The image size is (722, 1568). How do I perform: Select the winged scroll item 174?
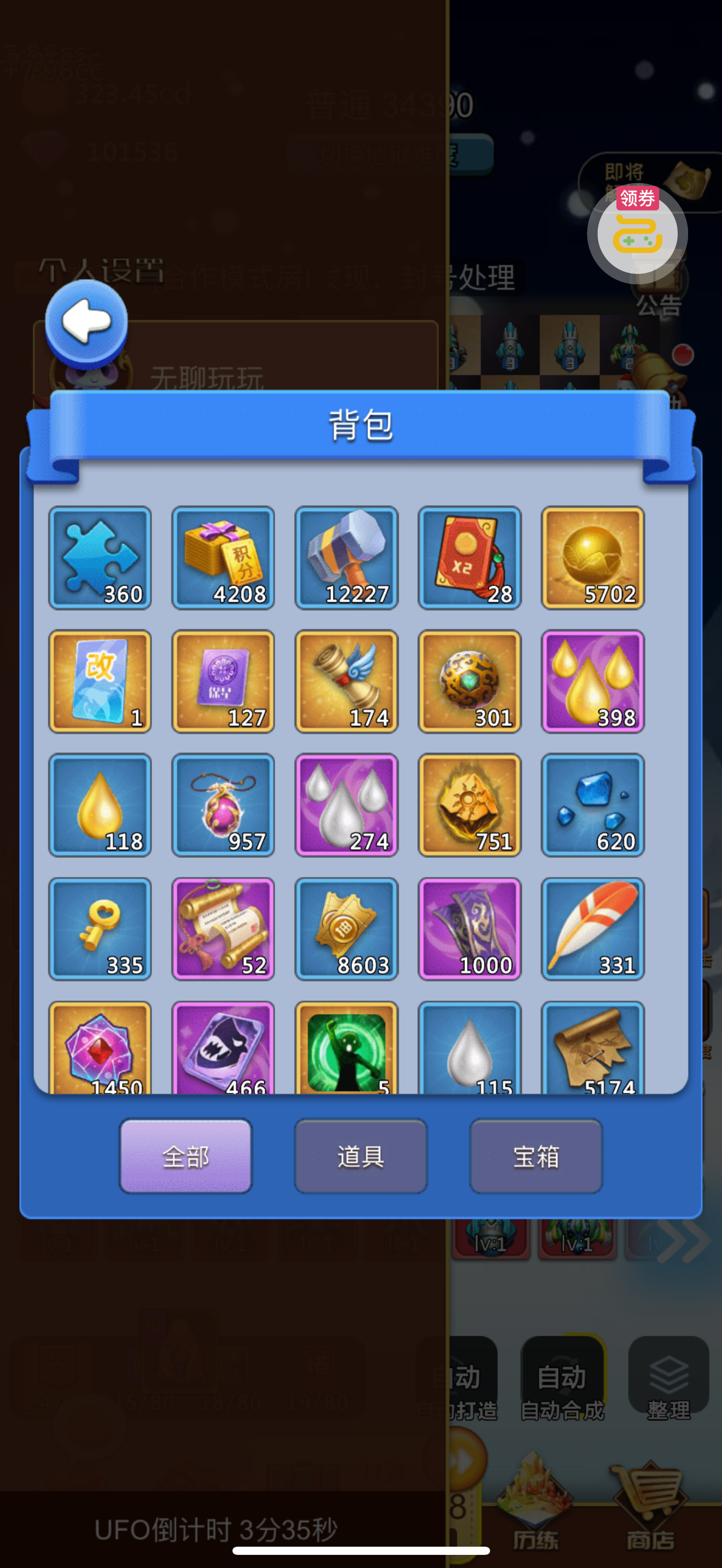346,681
